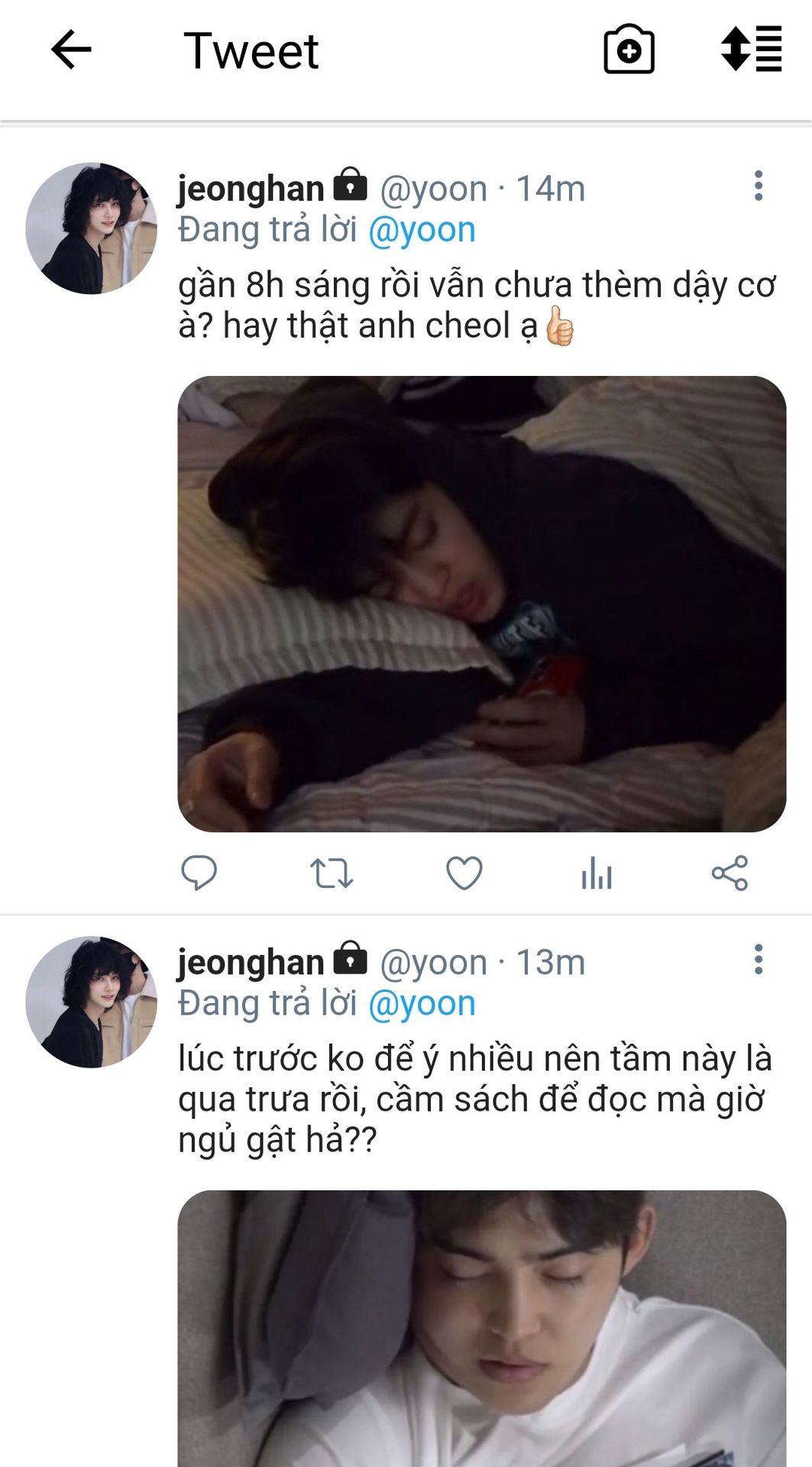Retweet the 14m tweet

332,873
